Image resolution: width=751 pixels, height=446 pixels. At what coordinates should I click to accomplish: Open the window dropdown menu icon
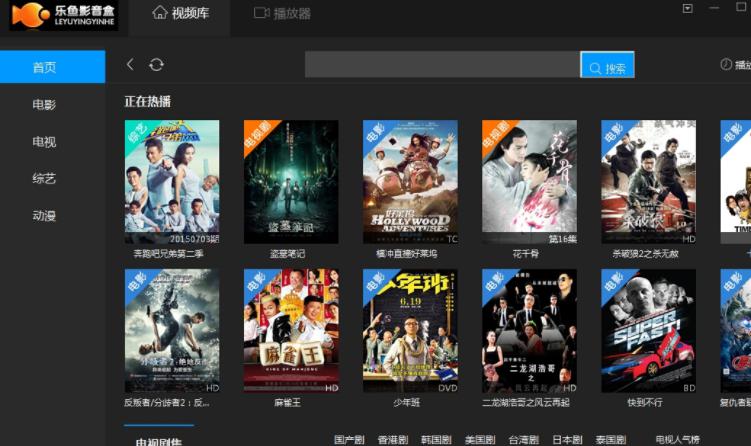687,8
